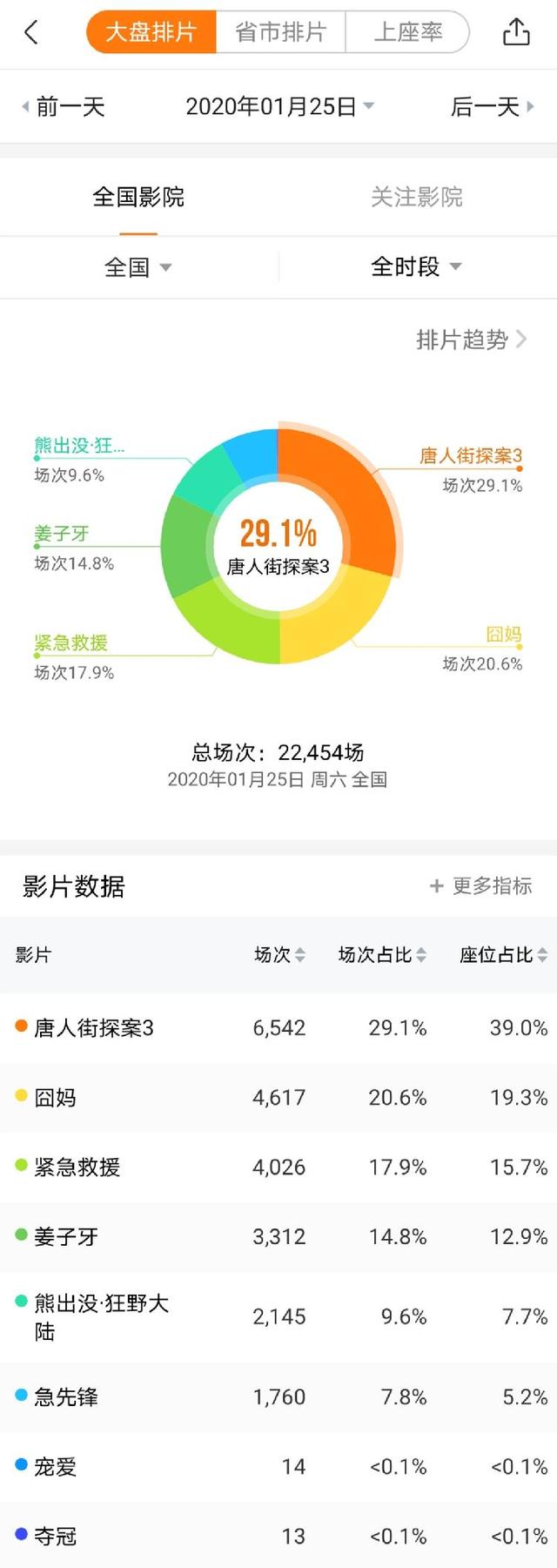Select the 全国影院 tab
Viewport: 557px width, 1568px height.
point(138,197)
